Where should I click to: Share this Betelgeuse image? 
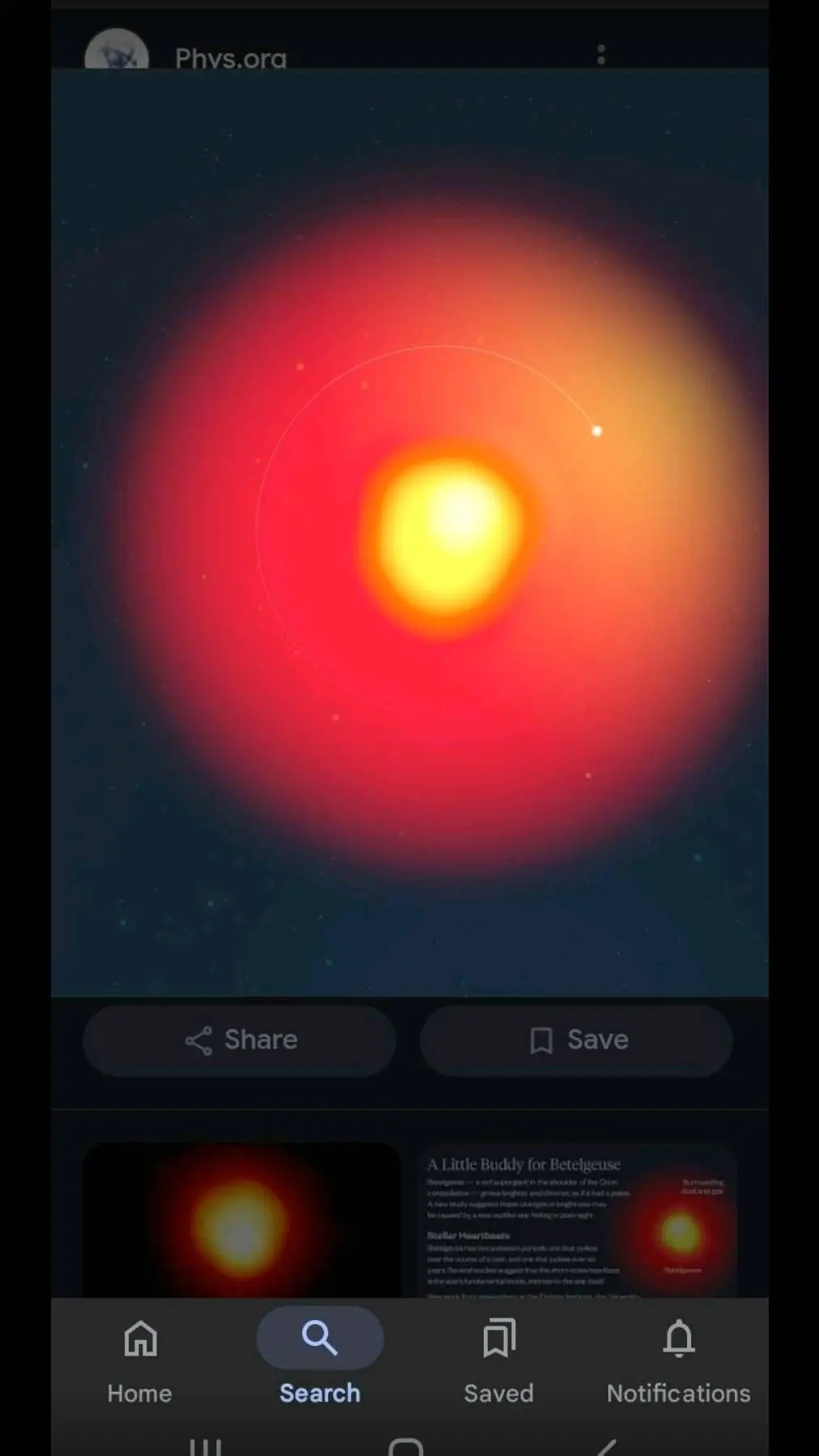(240, 1040)
